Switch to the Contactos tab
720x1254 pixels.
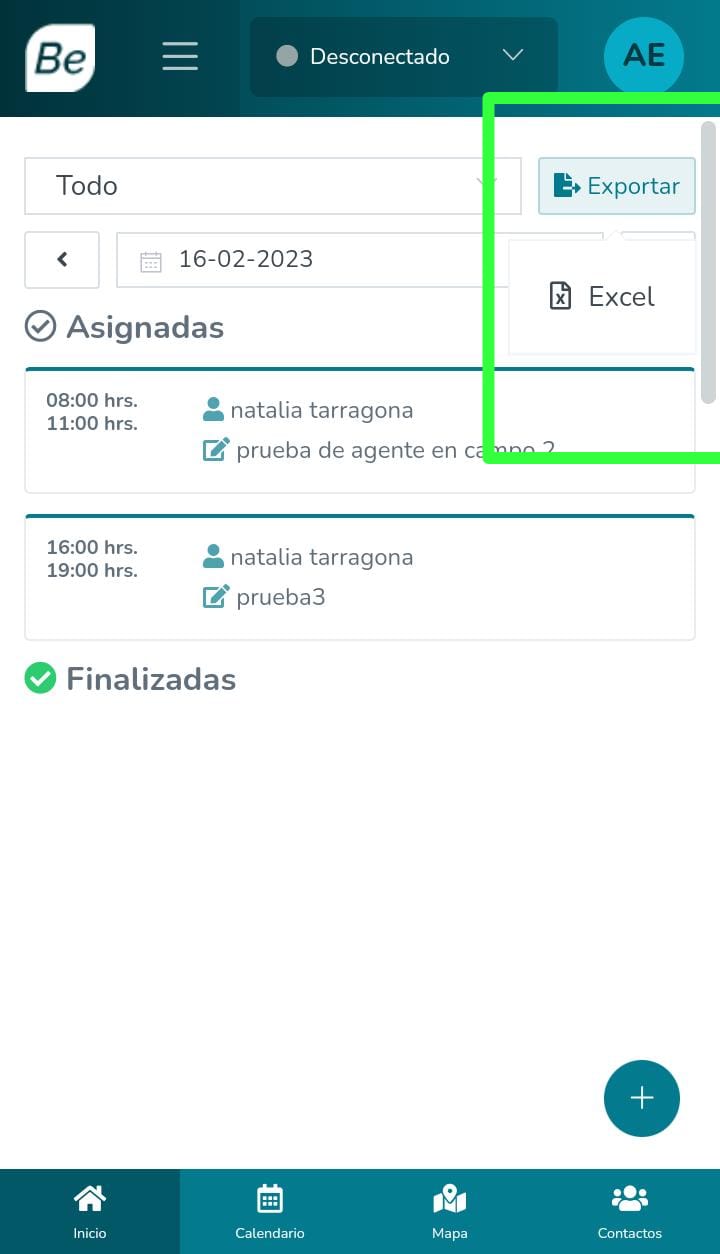point(629,1211)
